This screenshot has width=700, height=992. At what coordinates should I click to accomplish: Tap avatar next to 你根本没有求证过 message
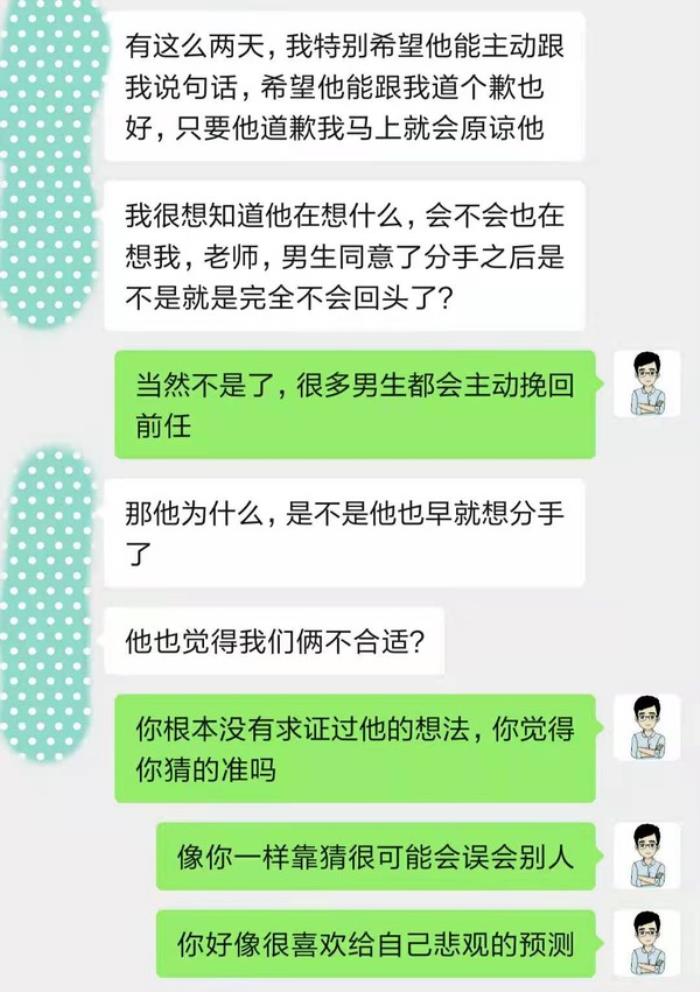(646, 728)
